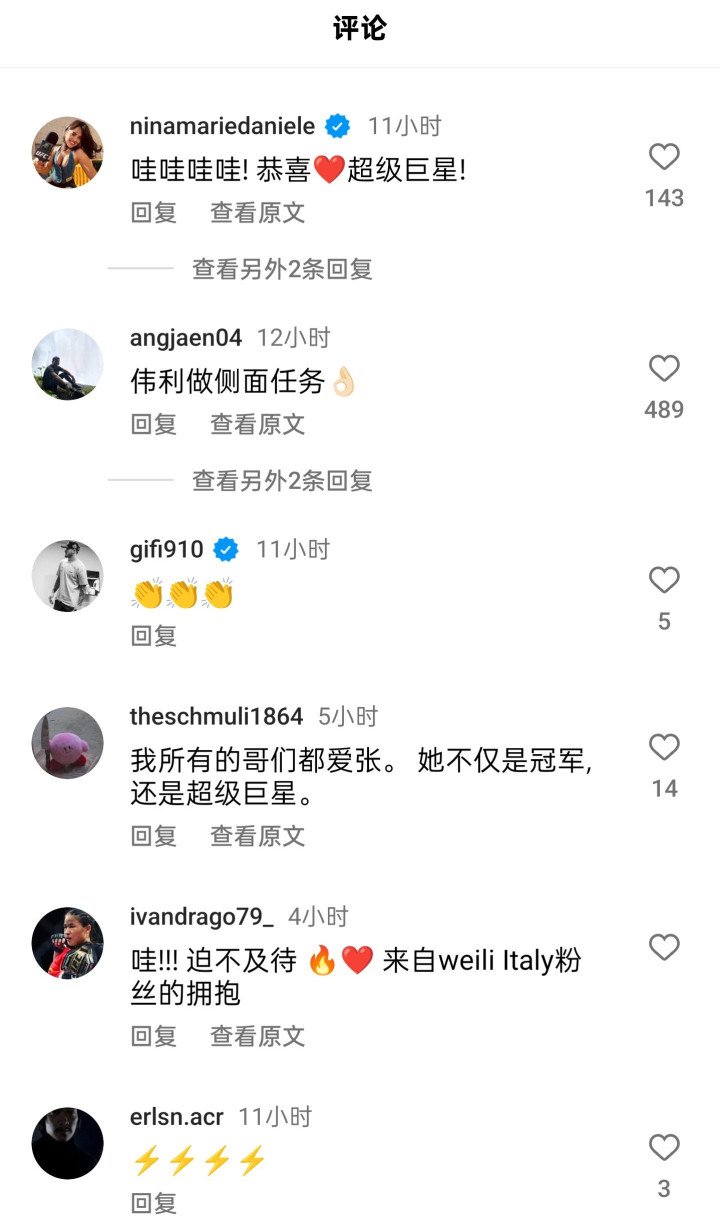Image resolution: width=720 pixels, height=1231 pixels.
Task: Reply to erlsn.acr's comment
Action: pyautogui.click(x=154, y=1202)
